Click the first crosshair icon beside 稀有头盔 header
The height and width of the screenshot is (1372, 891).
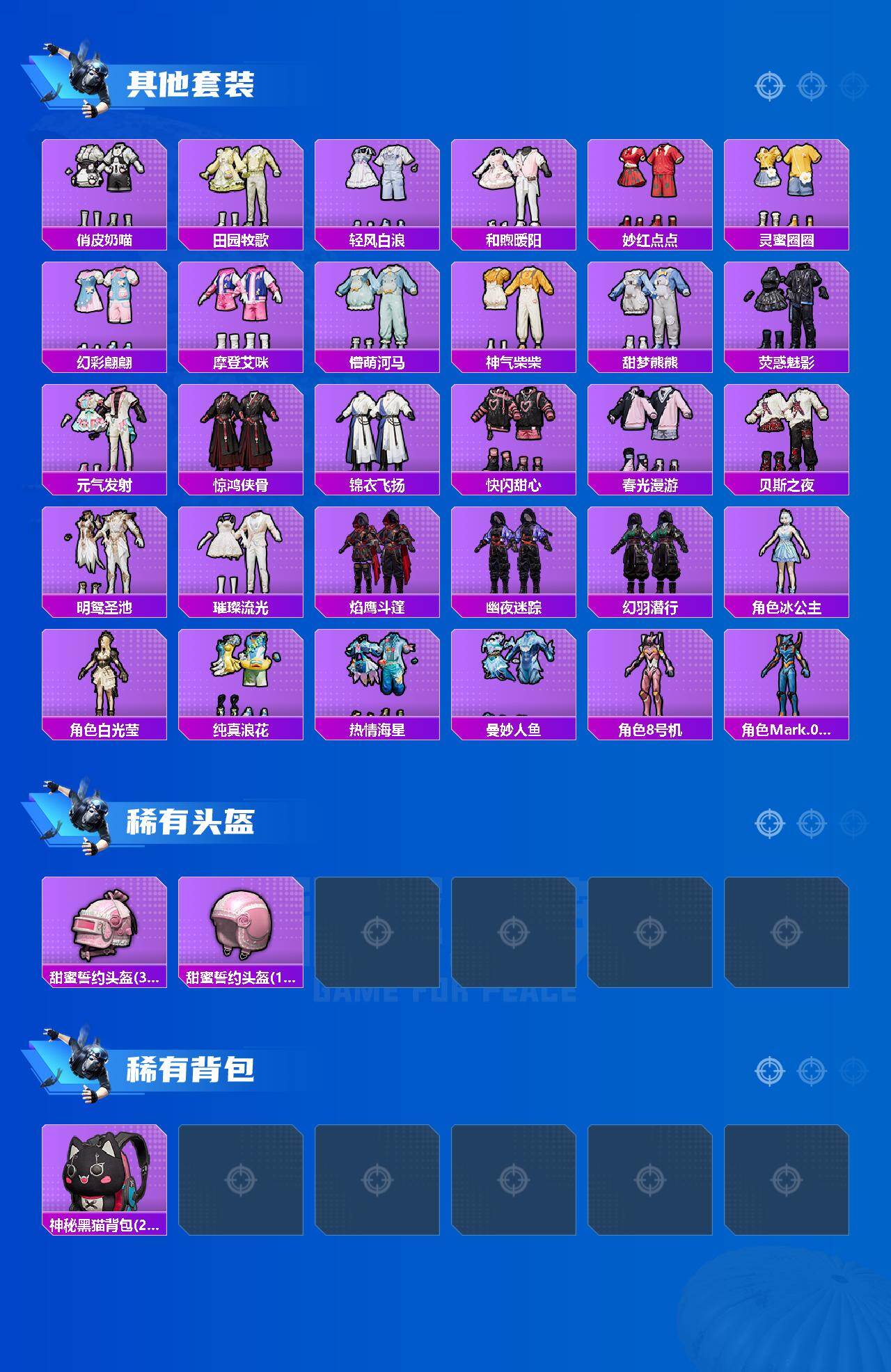(x=768, y=822)
